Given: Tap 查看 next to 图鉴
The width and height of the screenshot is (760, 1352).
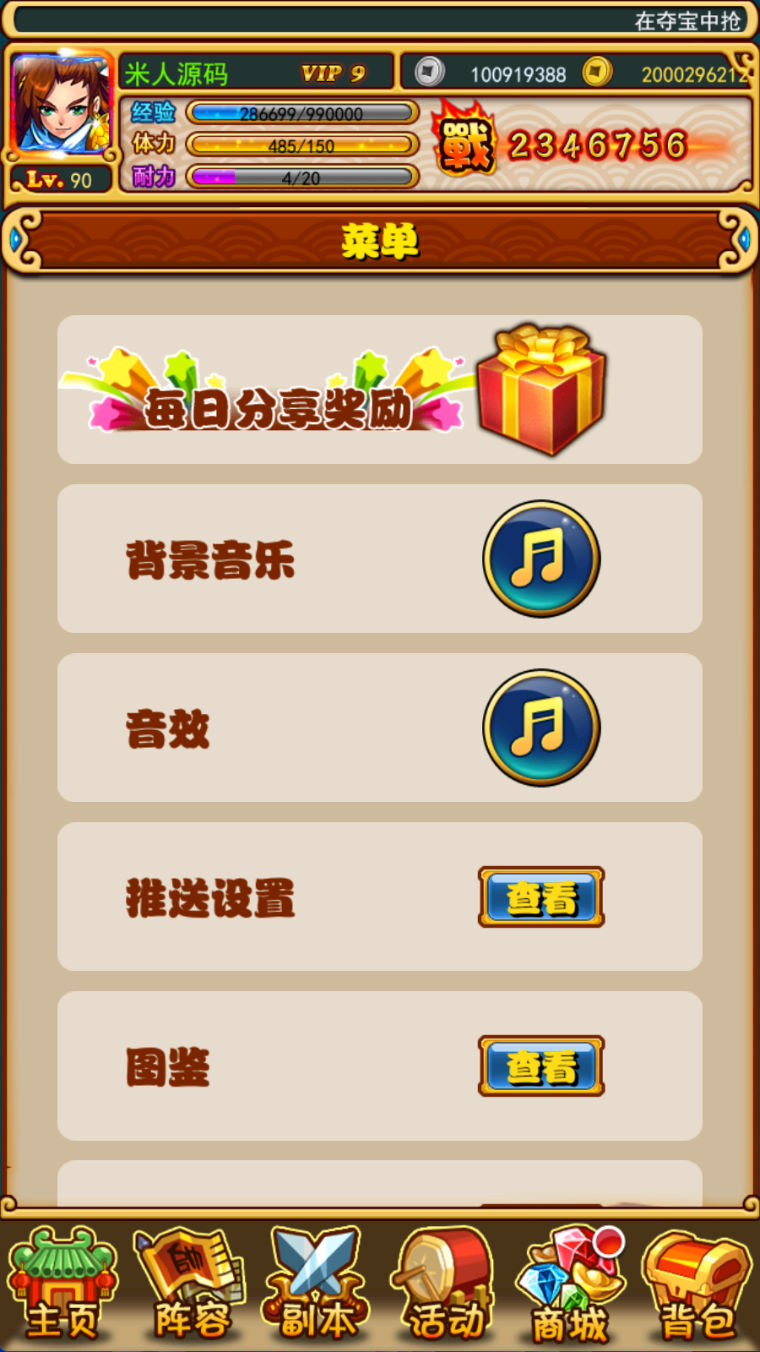Looking at the screenshot, I should [x=541, y=1066].
